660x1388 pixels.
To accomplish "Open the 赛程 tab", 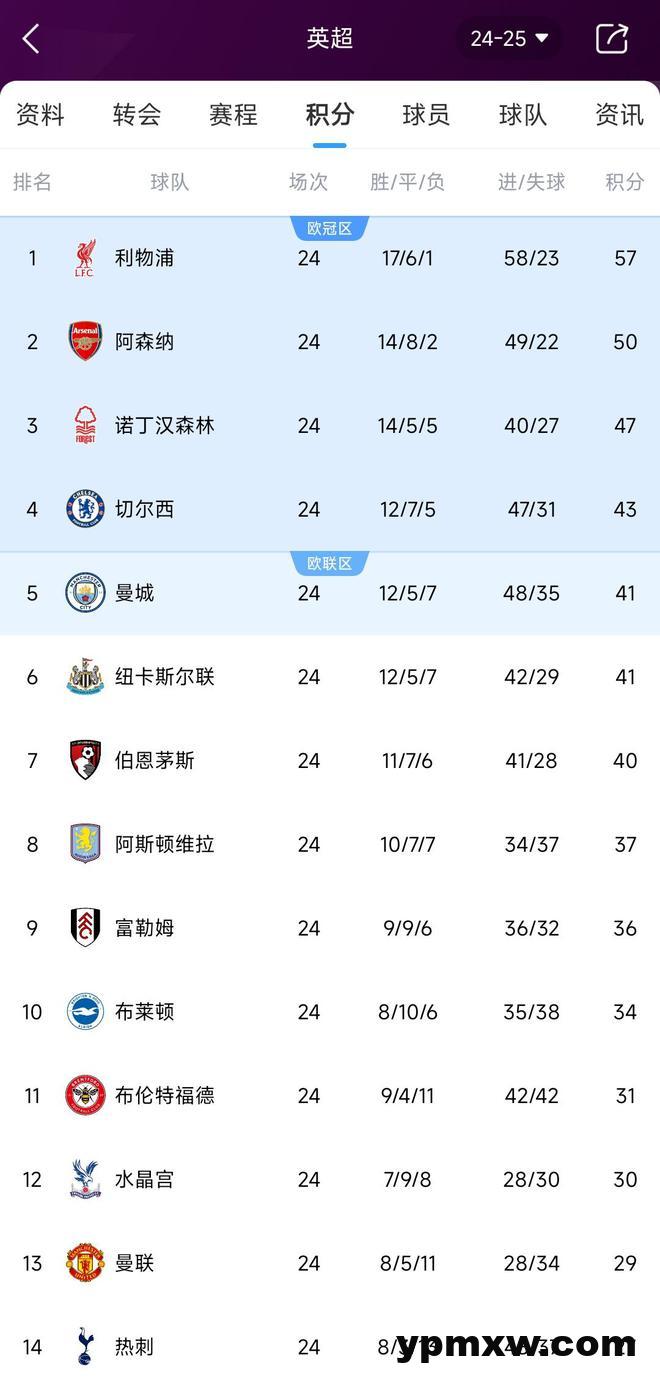I will [x=233, y=115].
